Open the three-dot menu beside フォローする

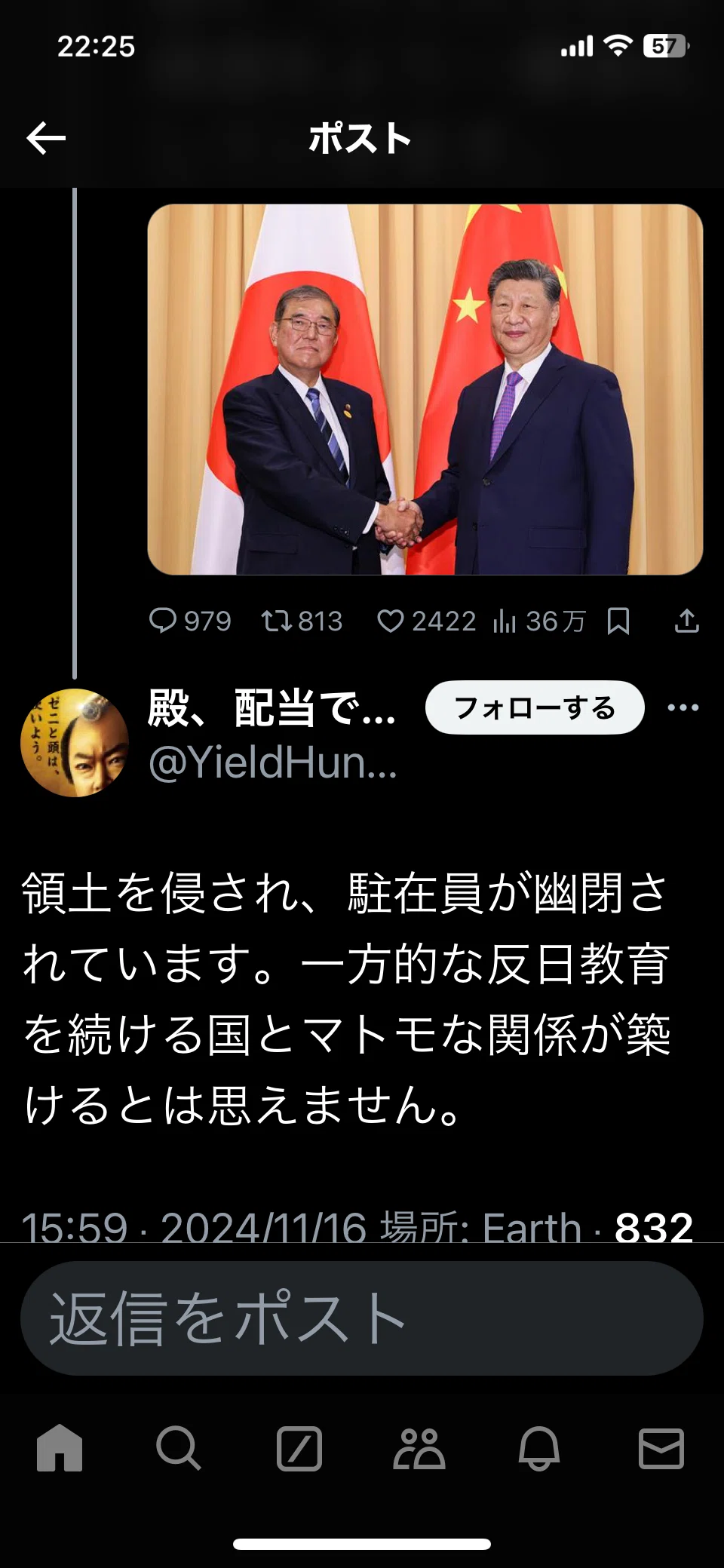coord(683,707)
